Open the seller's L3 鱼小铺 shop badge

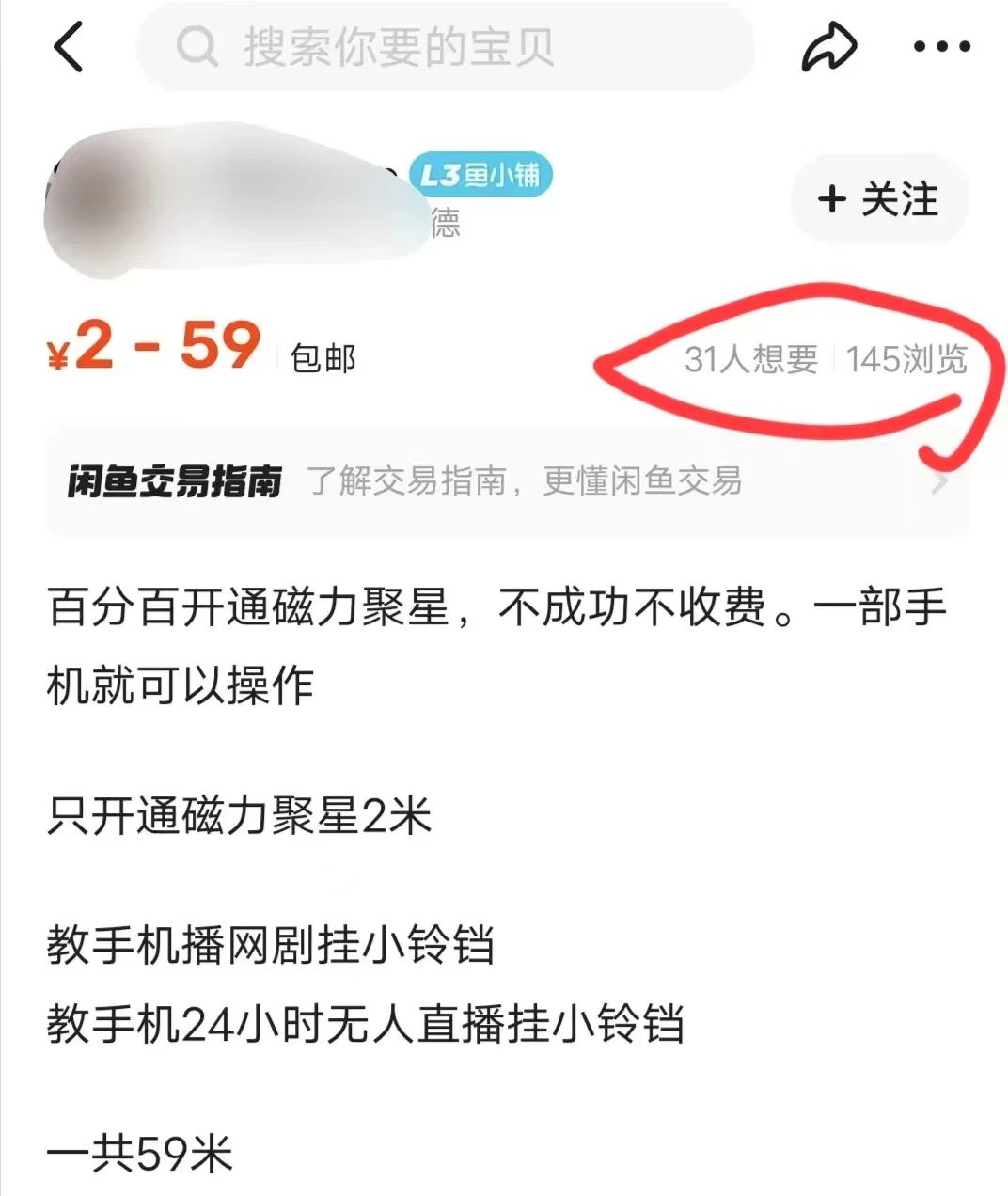pos(480,175)
